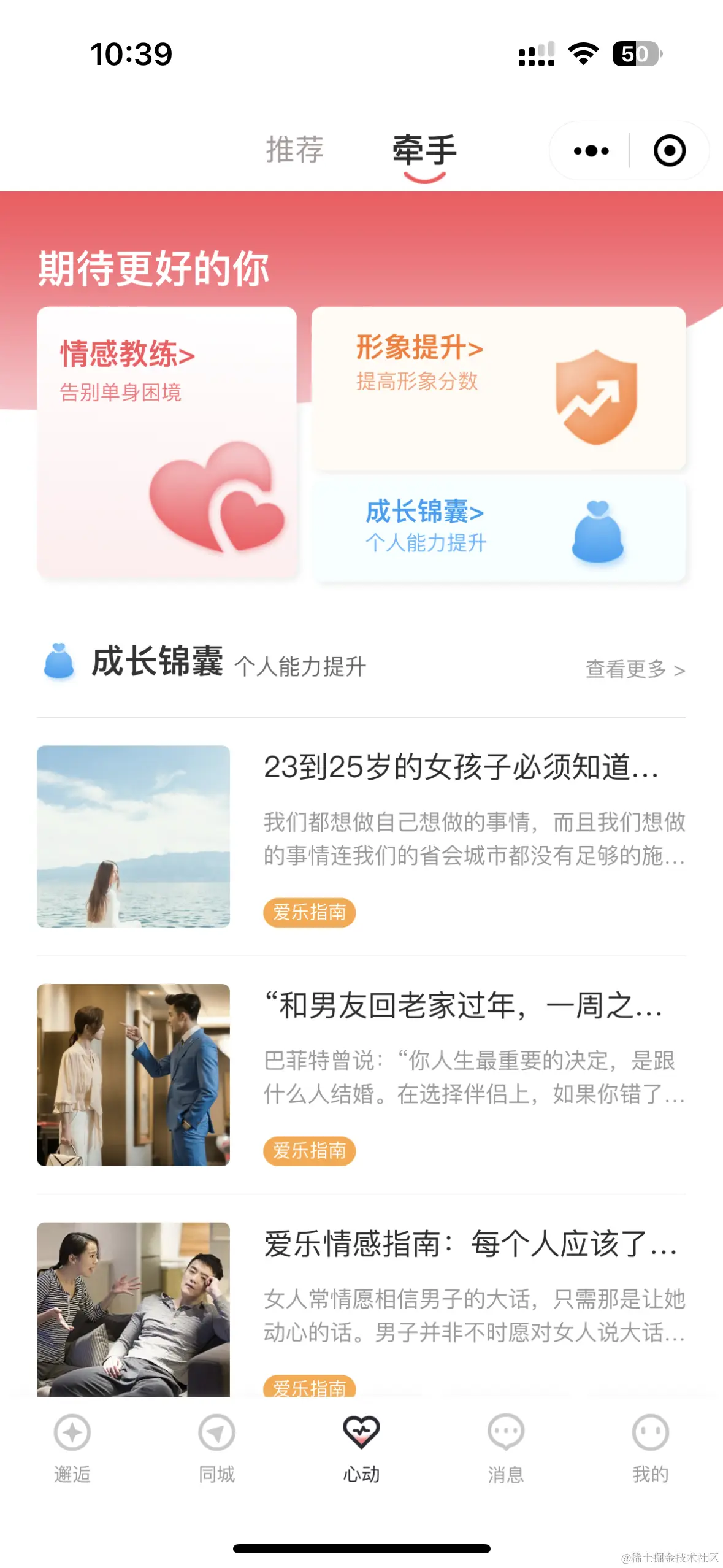Image resolution: width=723 pixels, height=1568 pixels.
Task: Open the 形象提升 card
Action: 498,389
